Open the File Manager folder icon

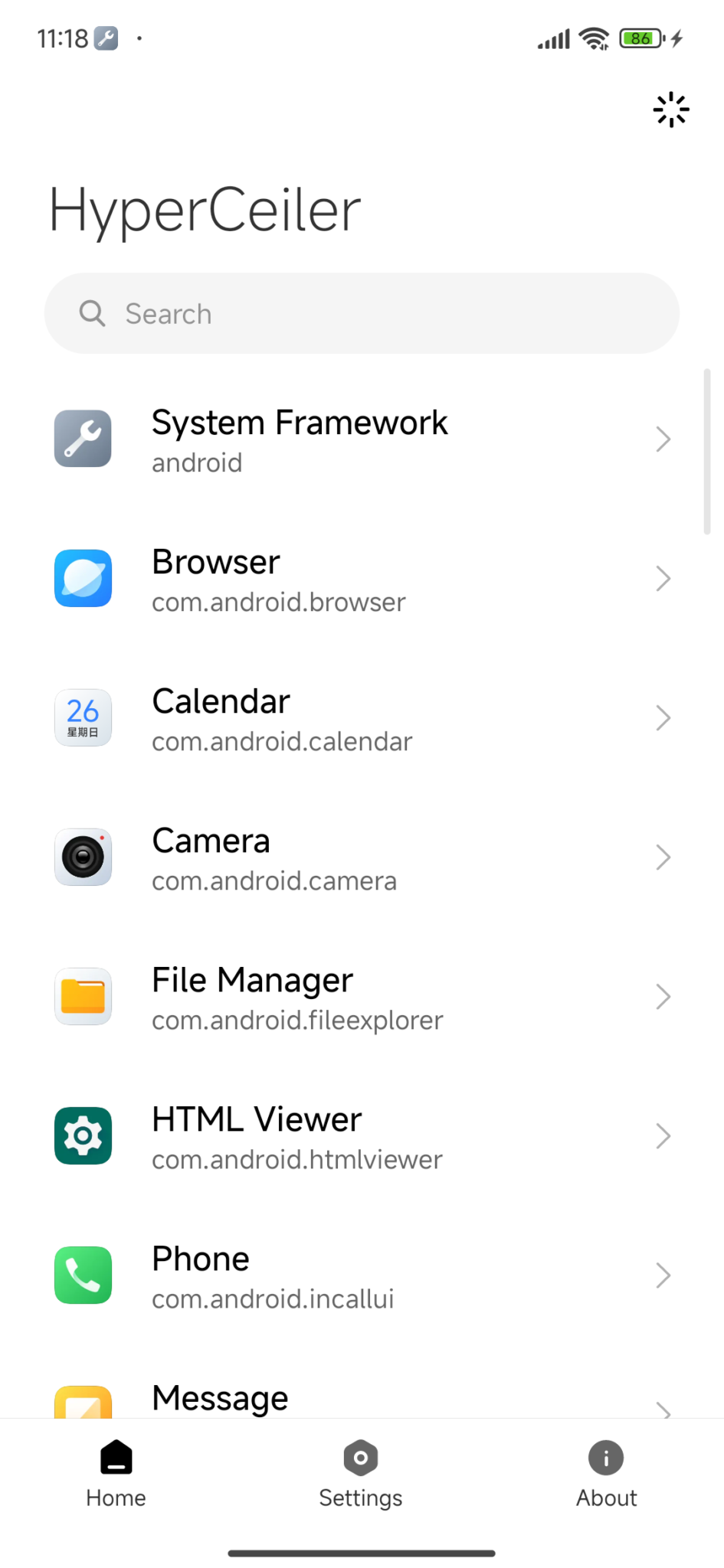[x=83, y=996]
